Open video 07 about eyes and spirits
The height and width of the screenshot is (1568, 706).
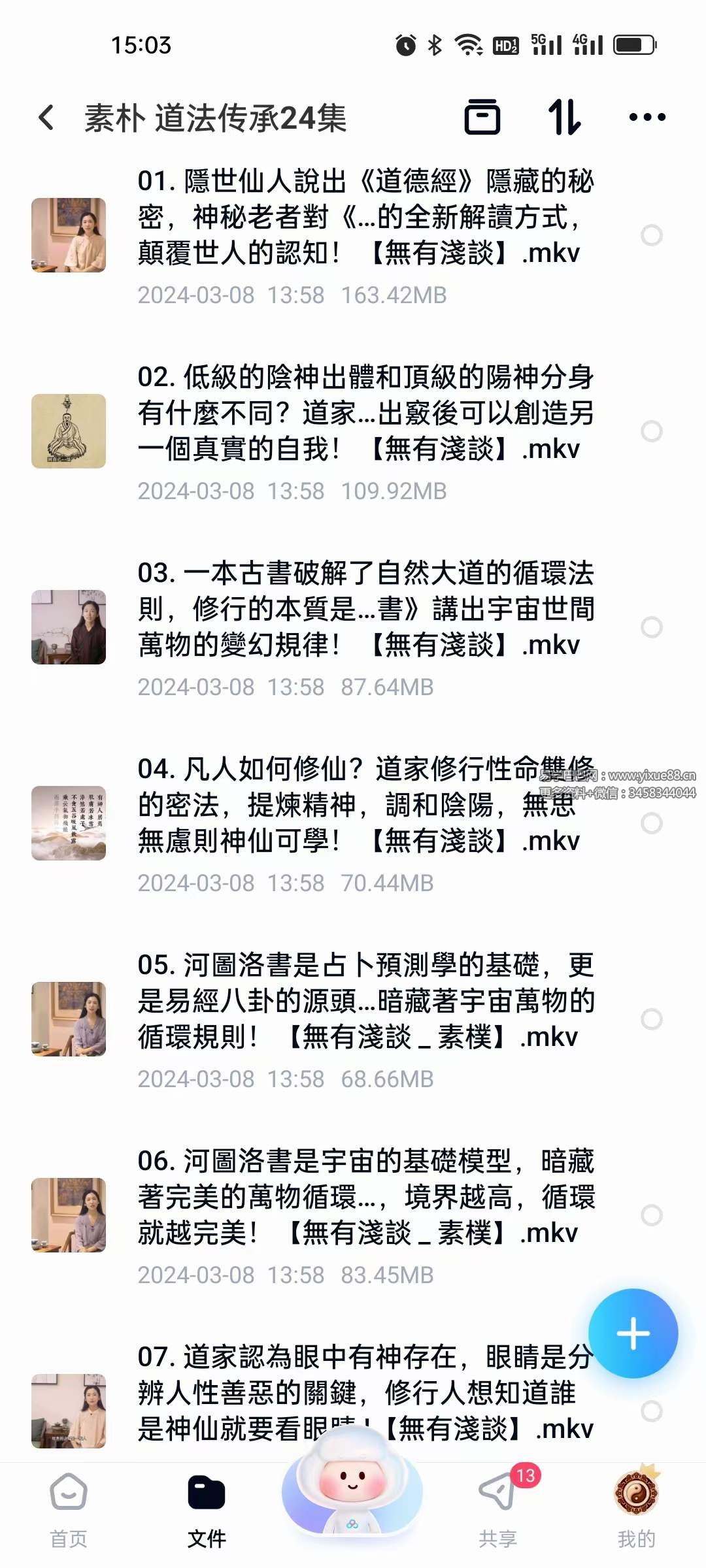pos(366,1392)
